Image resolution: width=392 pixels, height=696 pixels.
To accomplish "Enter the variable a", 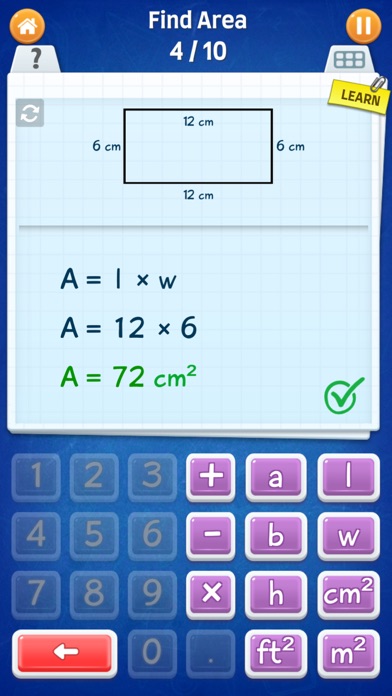I will pos(276,477).
